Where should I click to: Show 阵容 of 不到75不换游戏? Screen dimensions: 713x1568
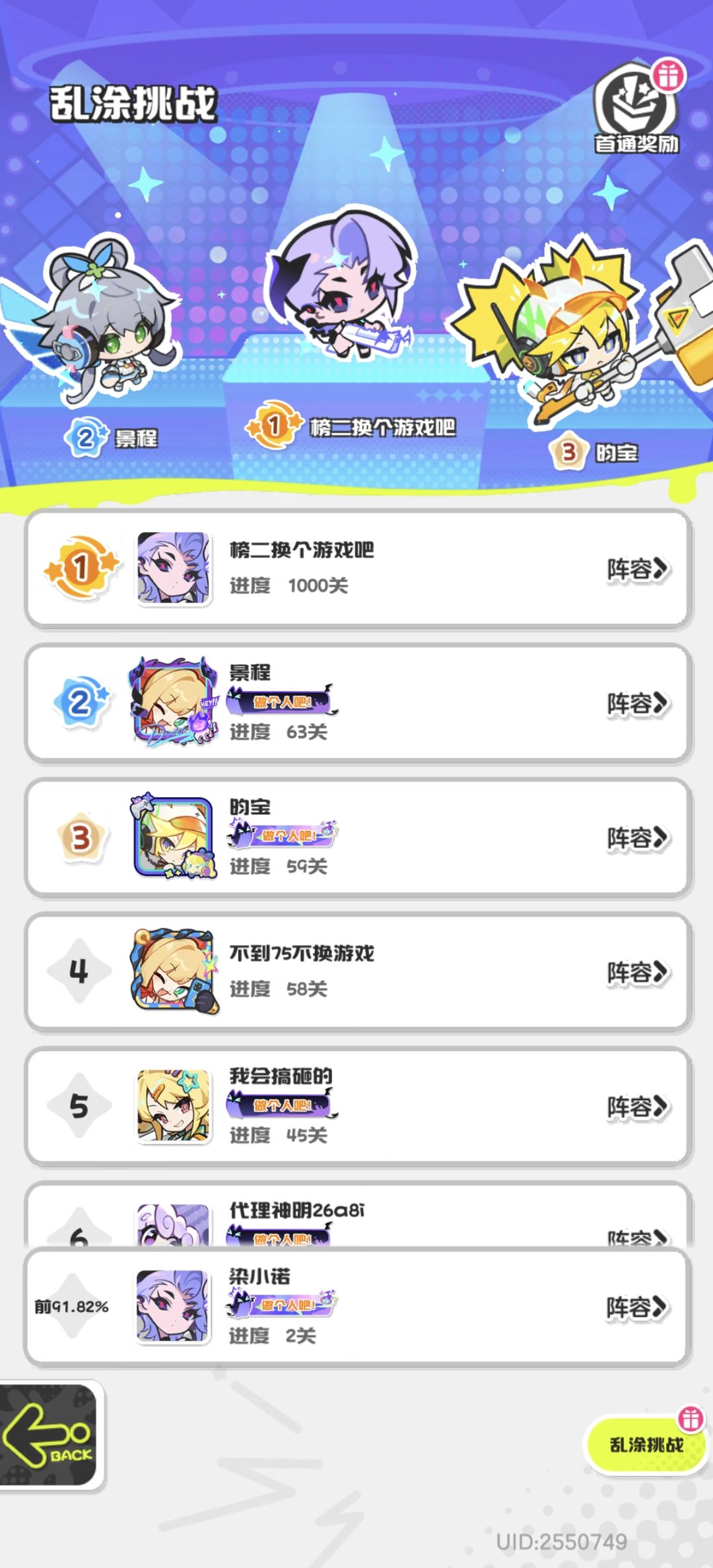[638, 972]
